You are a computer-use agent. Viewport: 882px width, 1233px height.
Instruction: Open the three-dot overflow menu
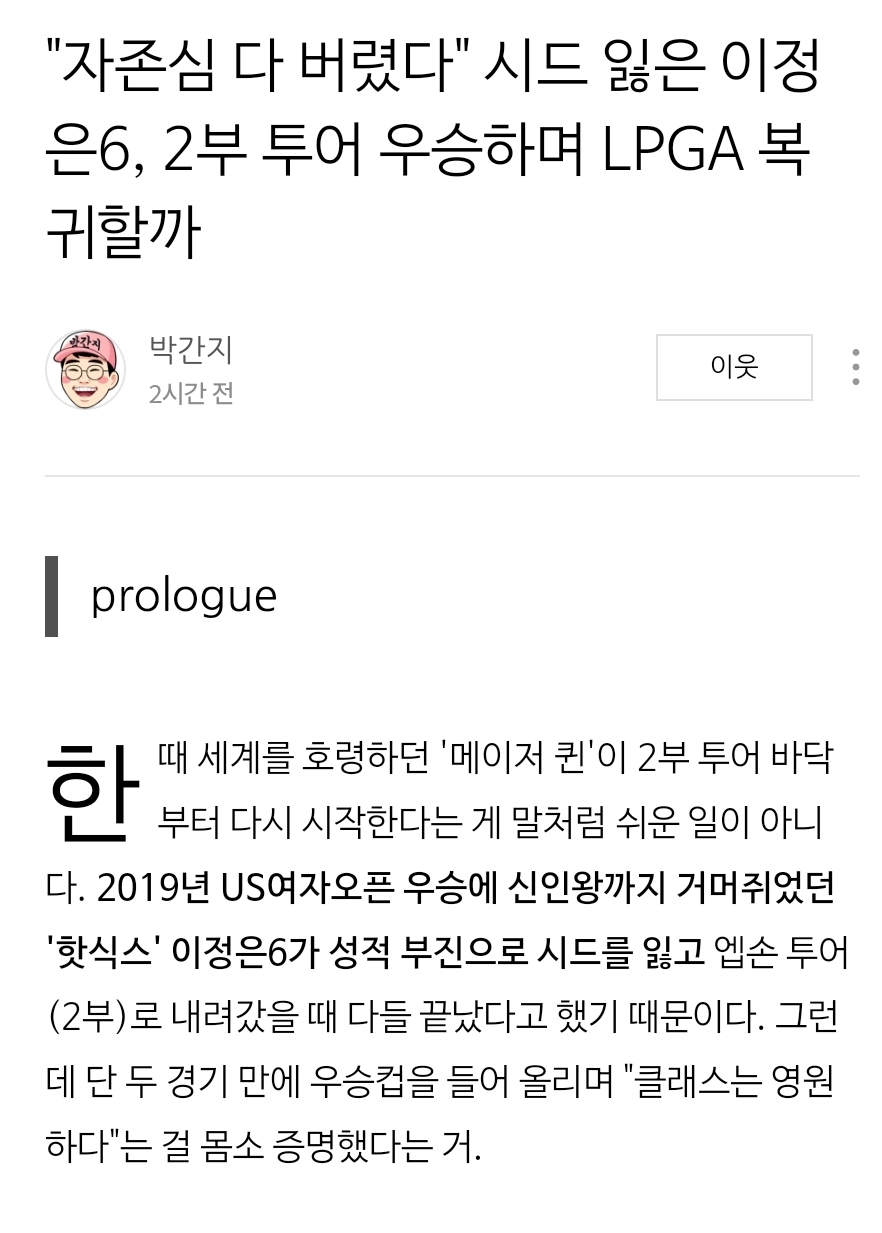click(855, 367)
